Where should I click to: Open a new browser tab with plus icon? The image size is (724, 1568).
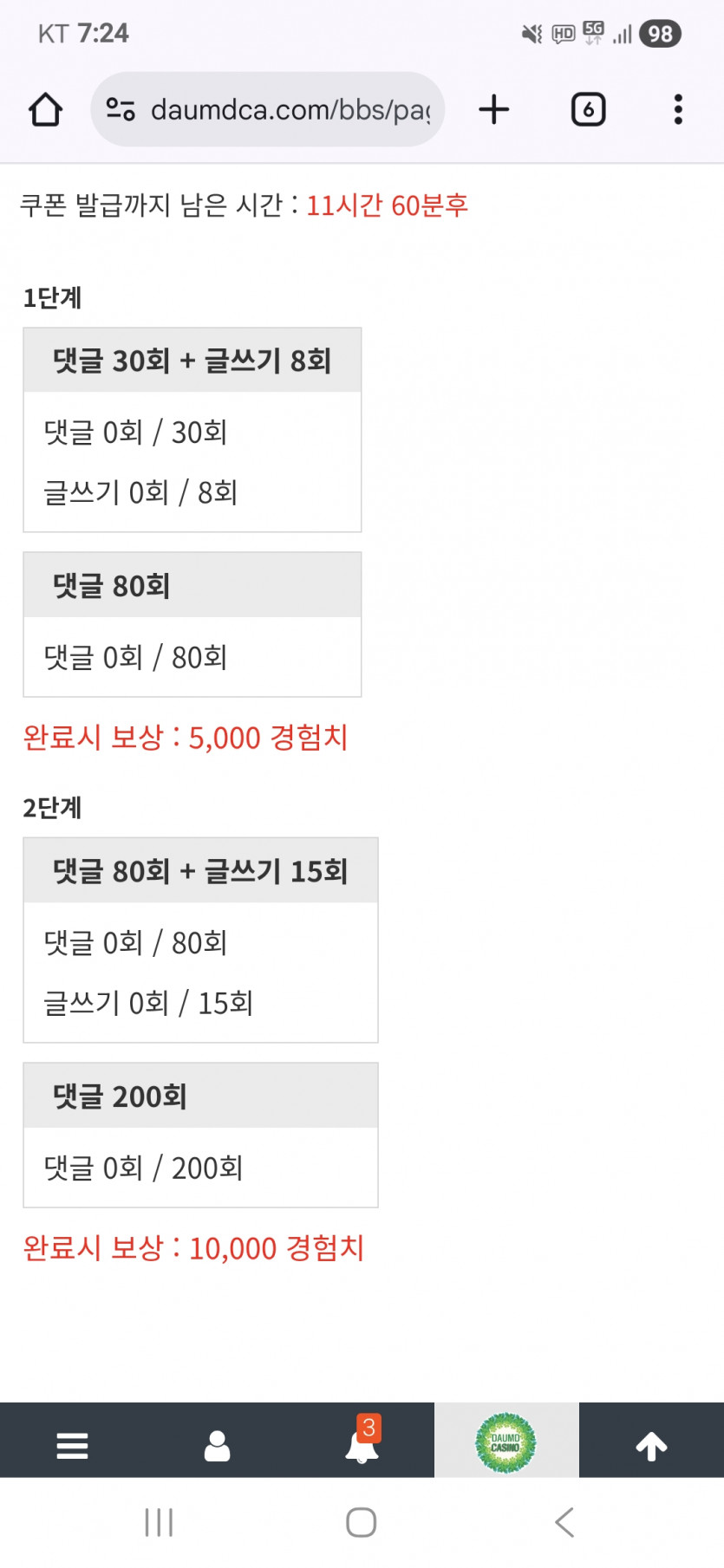click(493, 109)
